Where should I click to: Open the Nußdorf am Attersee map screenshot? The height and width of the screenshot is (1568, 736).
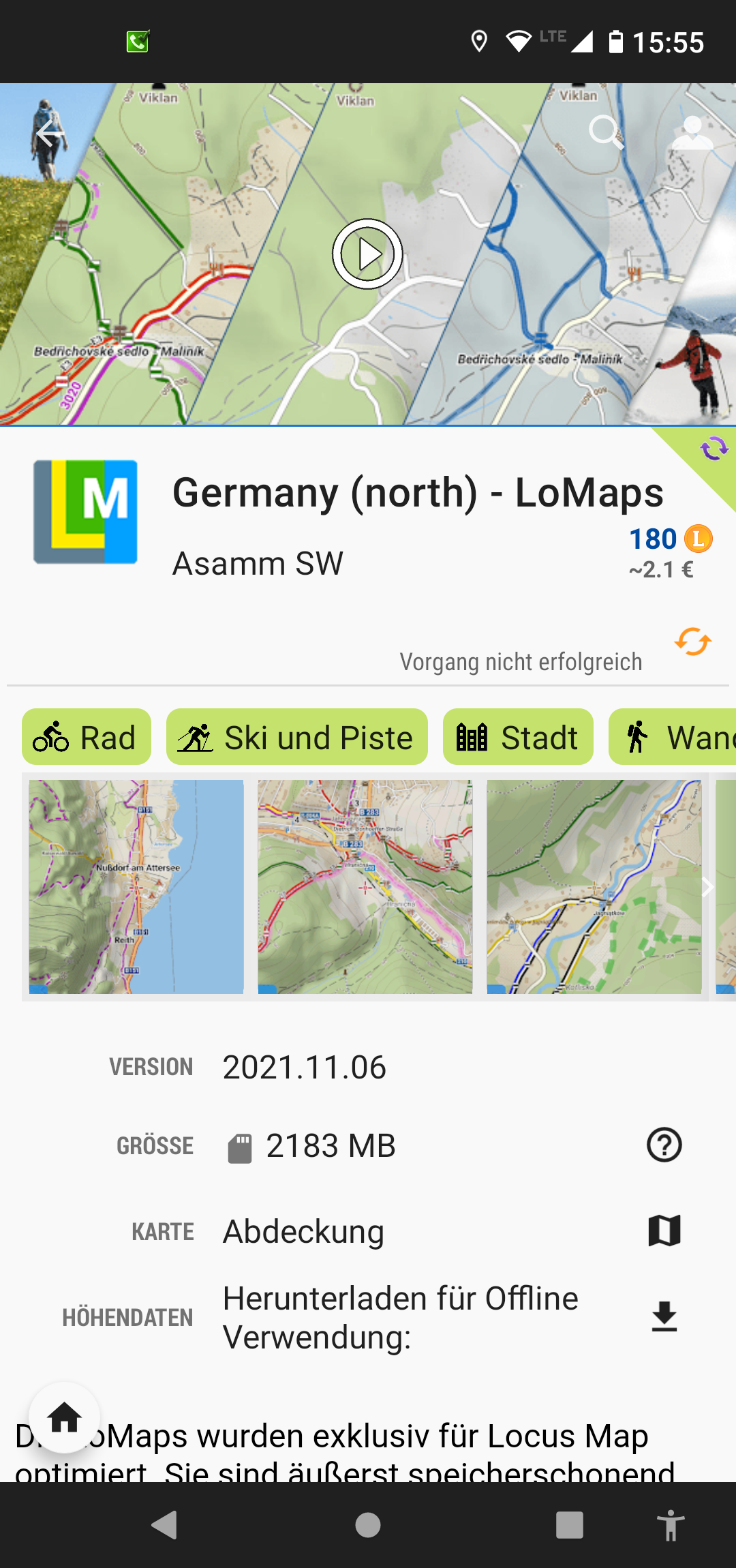[x=136, y=886]
